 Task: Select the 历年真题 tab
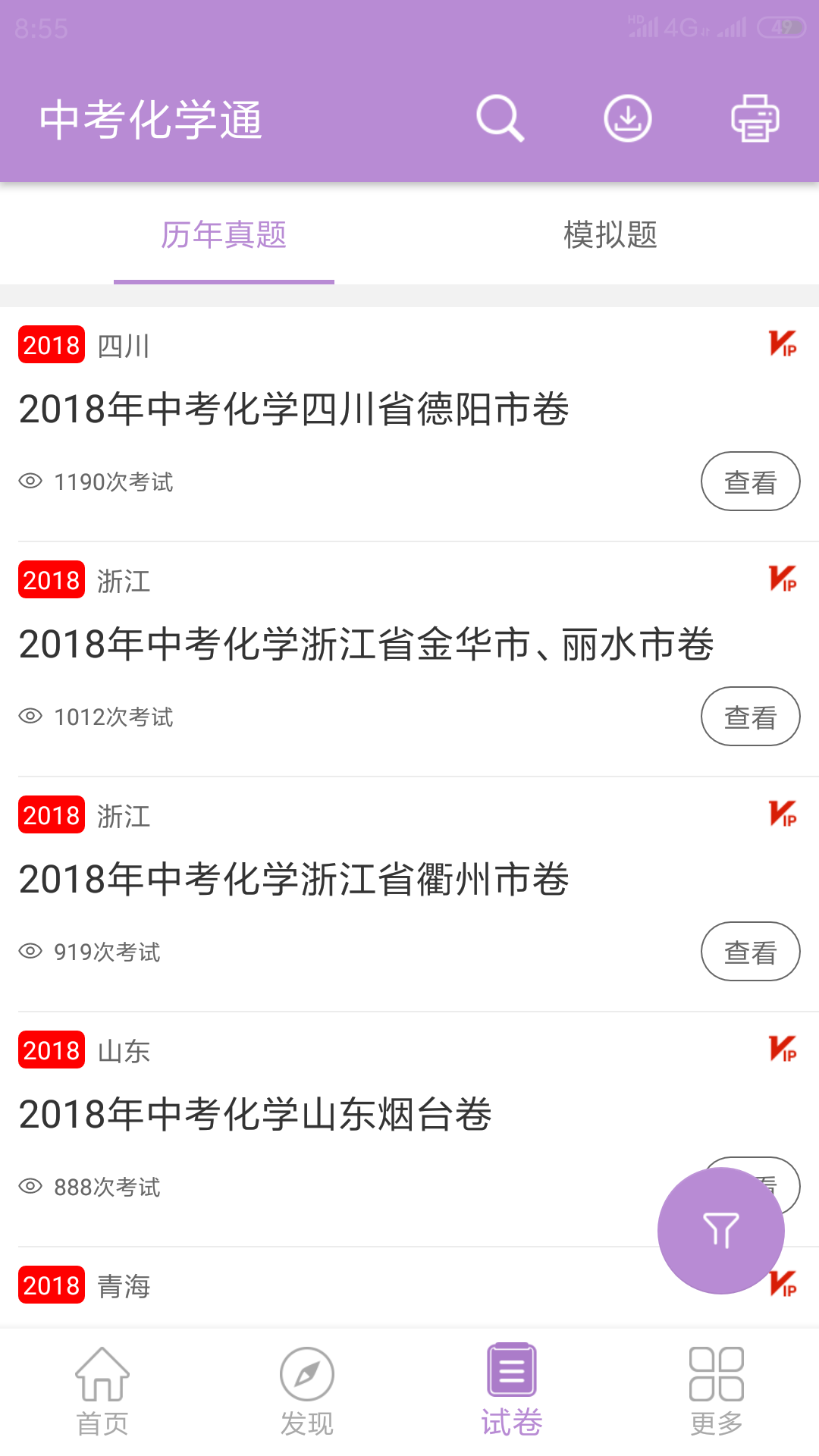224,236
